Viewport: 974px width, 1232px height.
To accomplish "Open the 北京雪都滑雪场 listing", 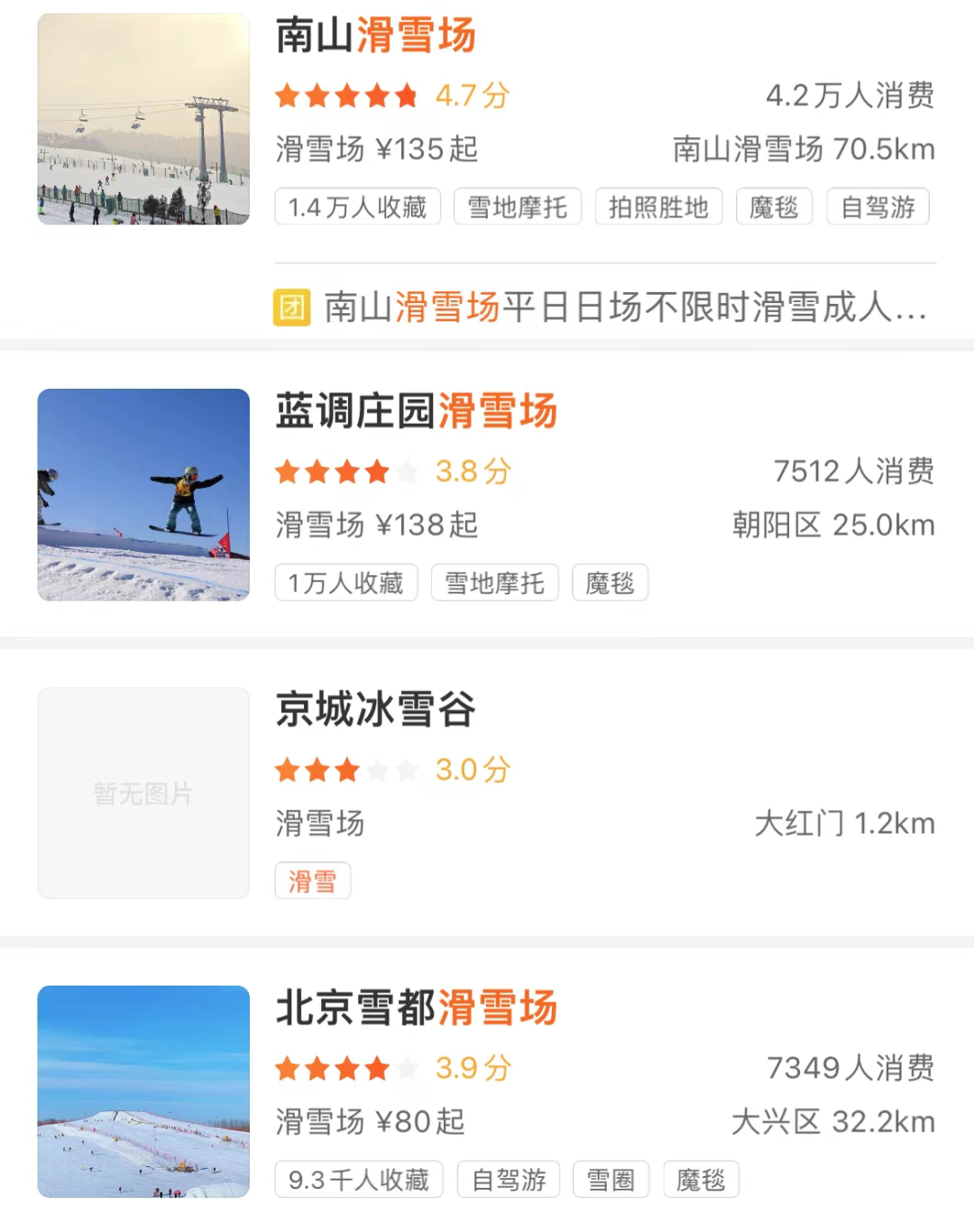I will [416, 1008].
